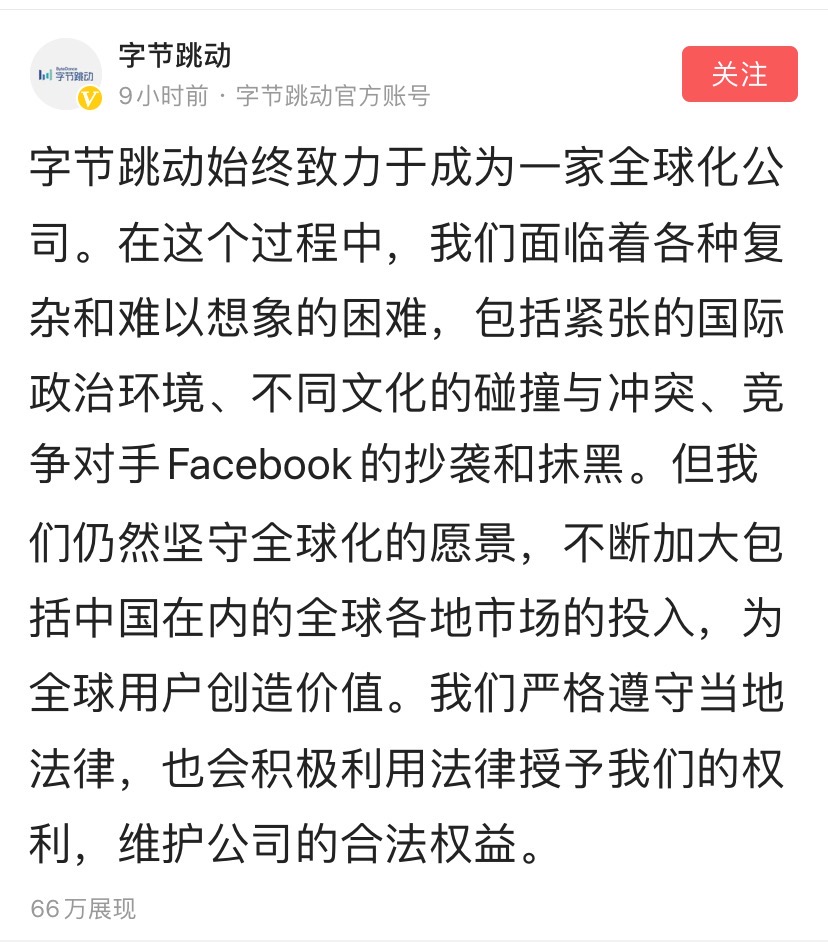Image resolution: width=828 pixels, height=942 pixels.
Task: Open the 字节跳动 profile avatar
Action: pyautogui.click(x=66, y=74)
